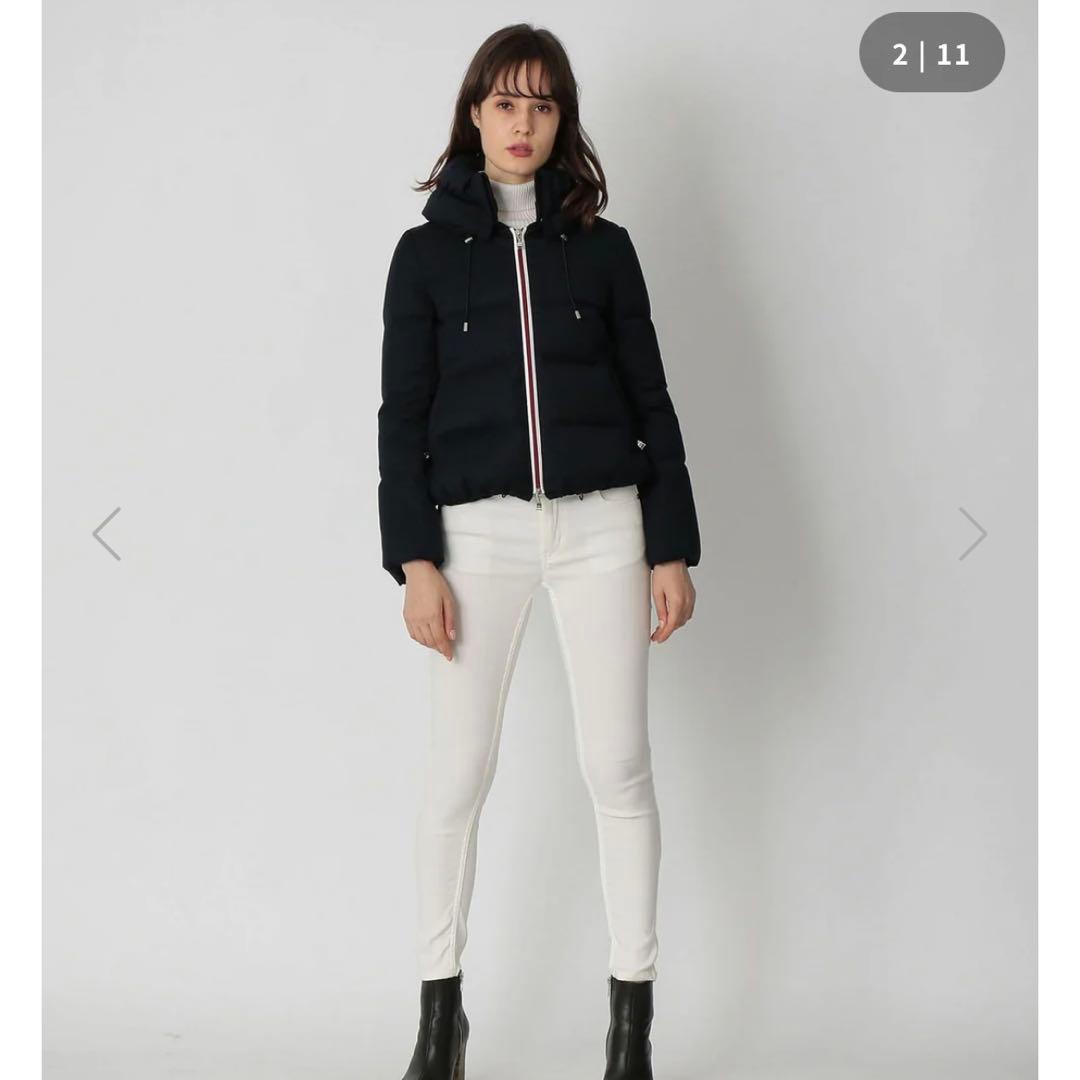Show the next product photo

pyautogui.click(x=972, y=534)
